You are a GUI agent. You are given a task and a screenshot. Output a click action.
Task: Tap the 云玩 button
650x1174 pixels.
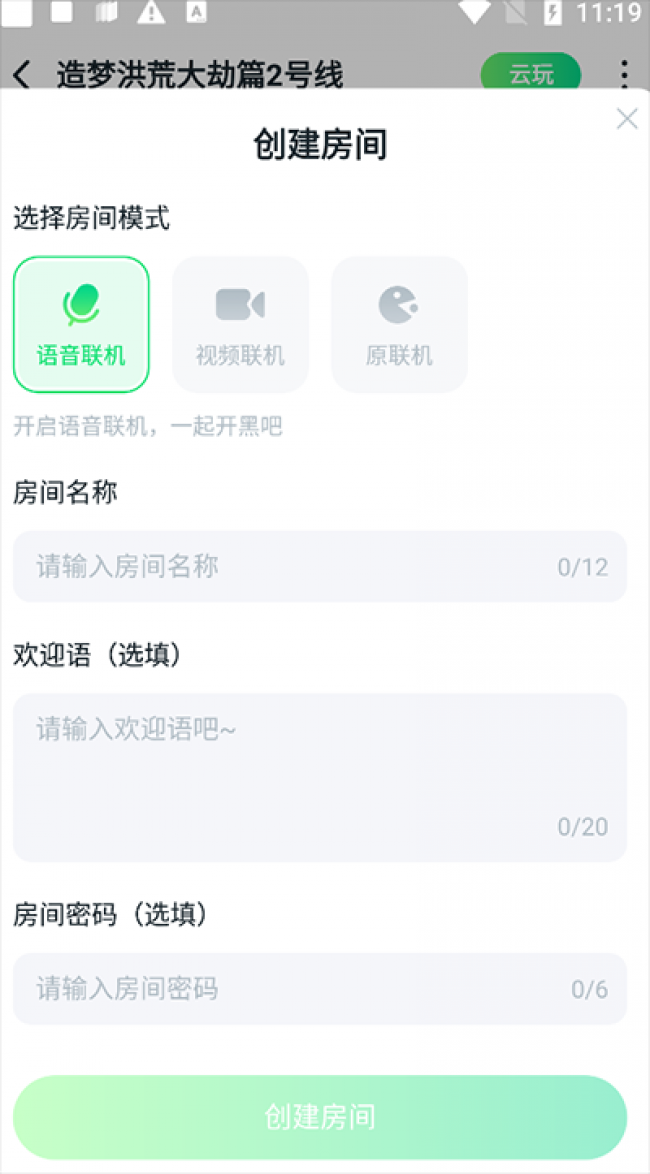pyautogui.click(x=531, y=74)
